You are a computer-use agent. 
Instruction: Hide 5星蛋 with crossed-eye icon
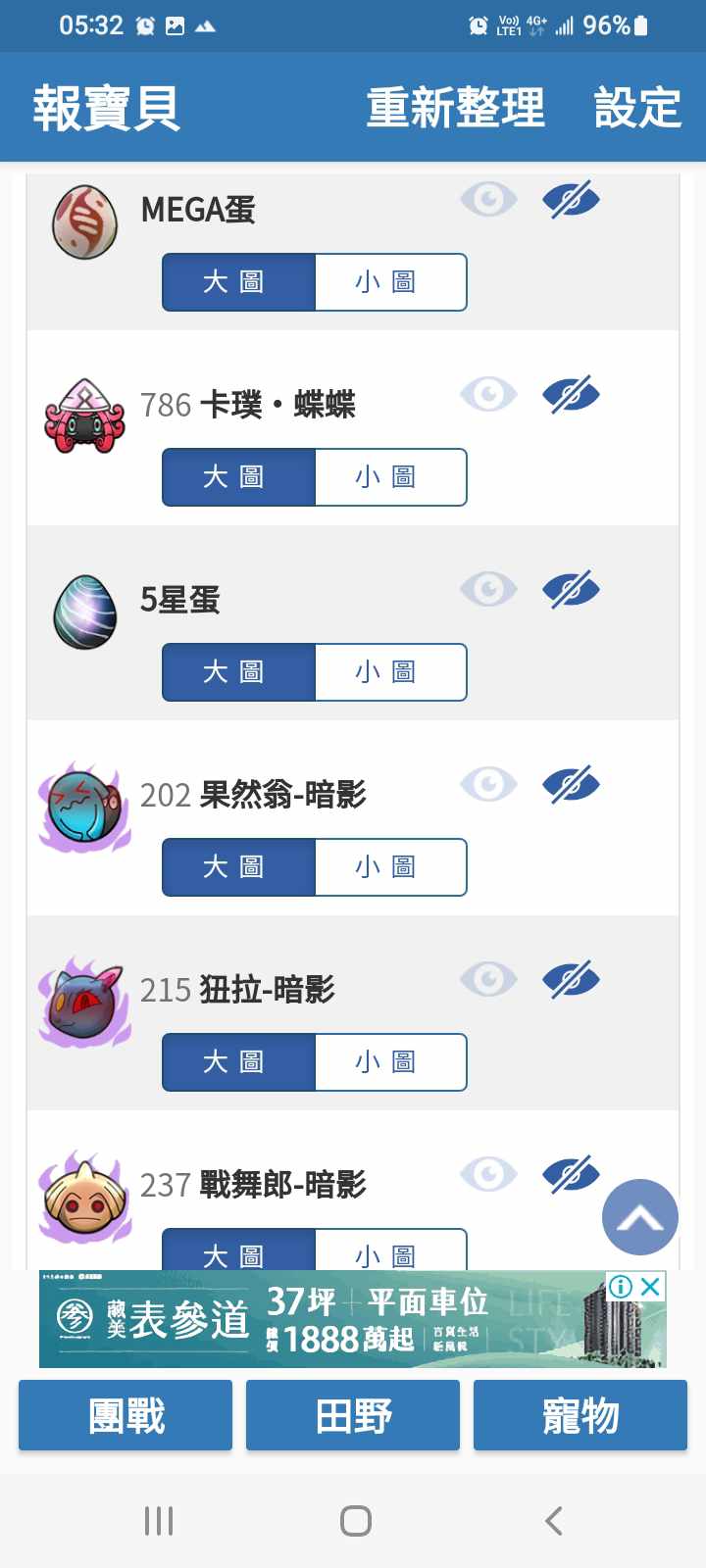[x=571, y=590]
